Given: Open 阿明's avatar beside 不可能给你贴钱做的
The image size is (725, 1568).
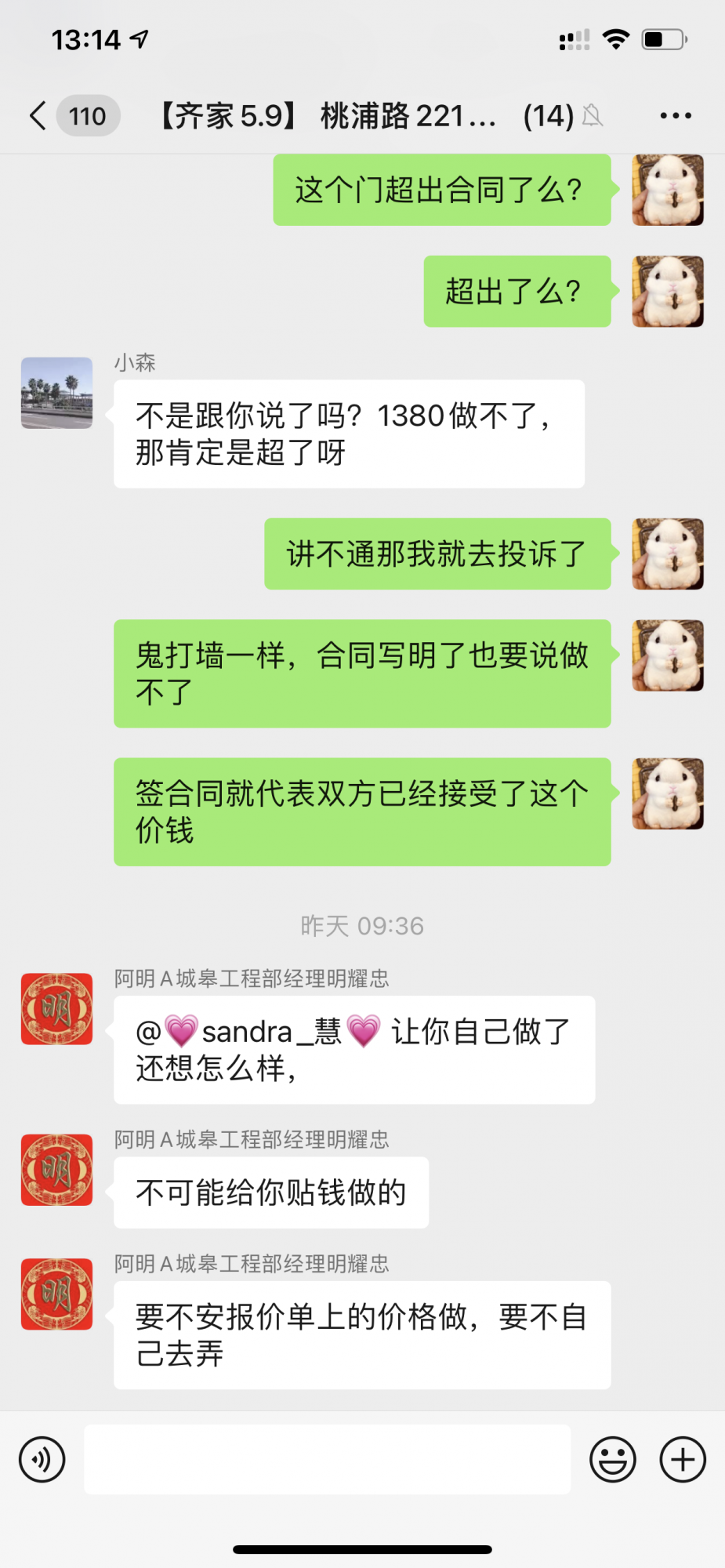Looking at the screenshot, I should pos(56,1169).
